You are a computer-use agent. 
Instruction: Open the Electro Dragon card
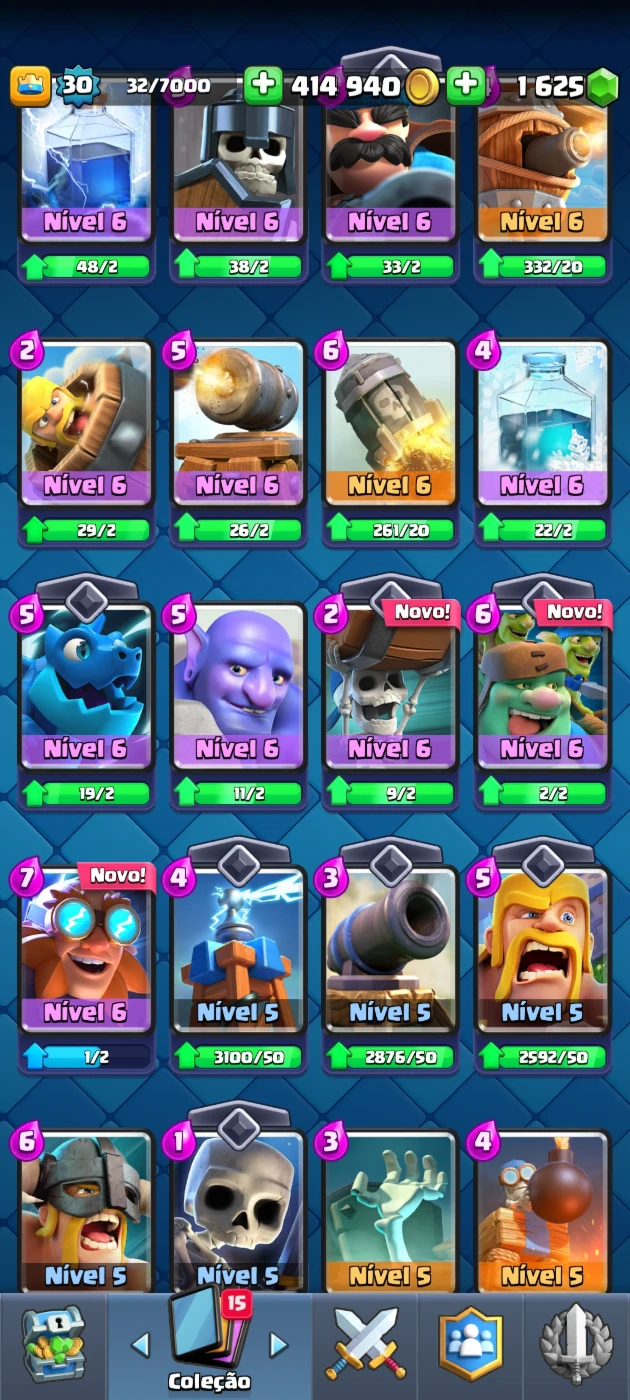[86, 688]
